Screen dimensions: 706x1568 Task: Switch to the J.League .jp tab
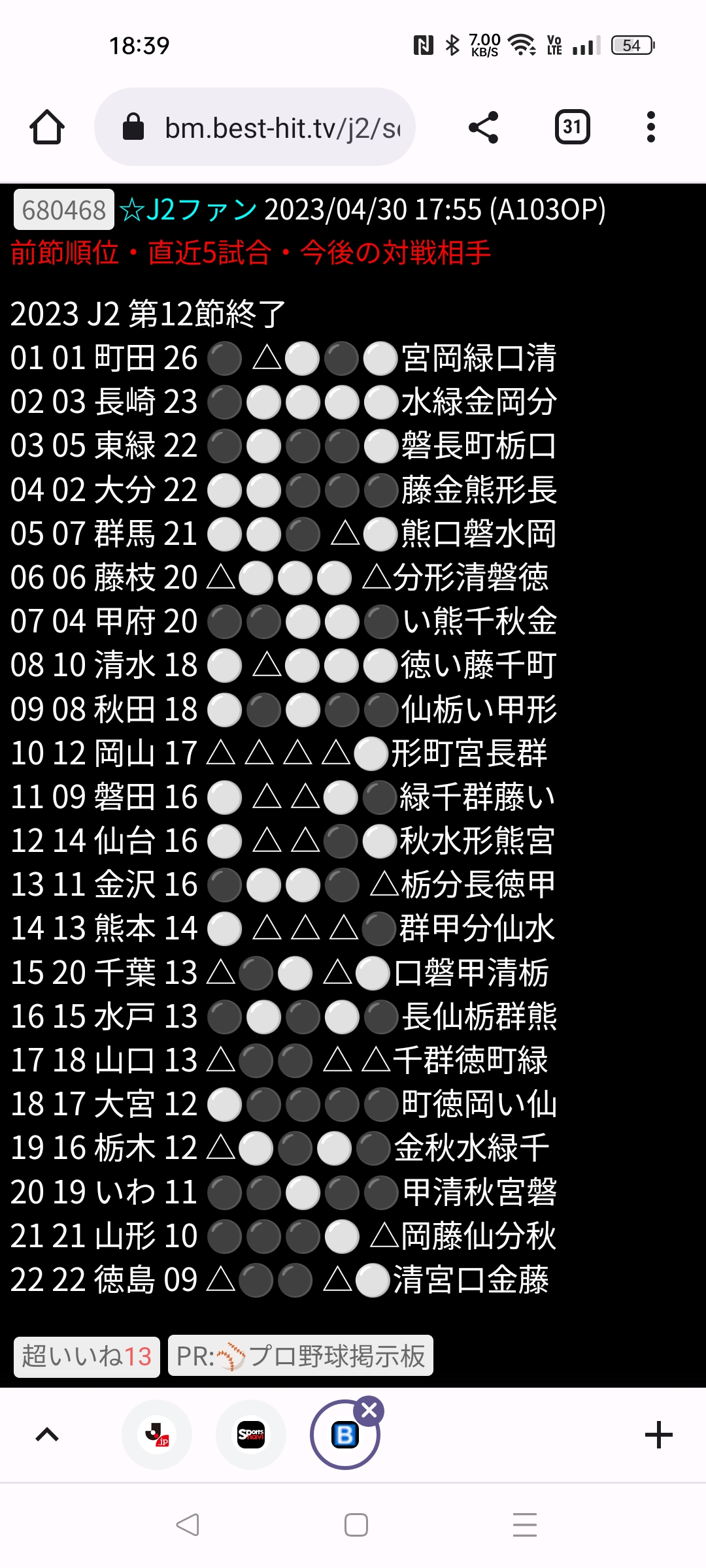[x=157, y=1435]
